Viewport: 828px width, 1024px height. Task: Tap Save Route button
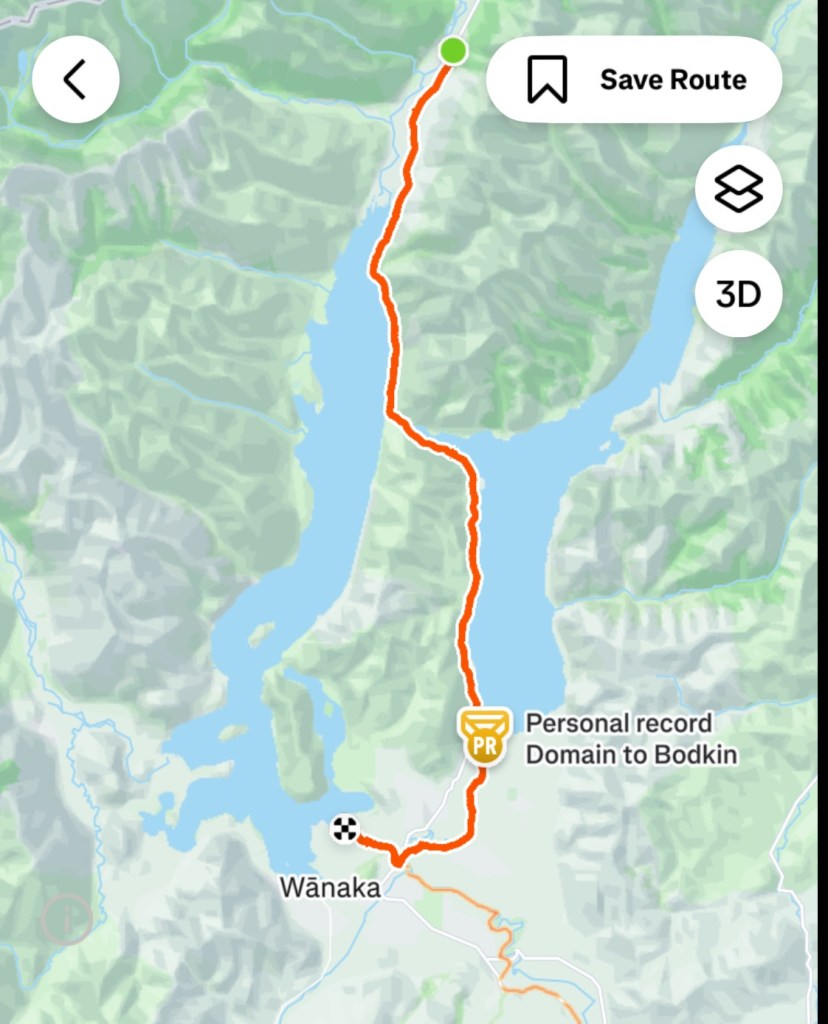pyautogui.click(x=634, y=80)
